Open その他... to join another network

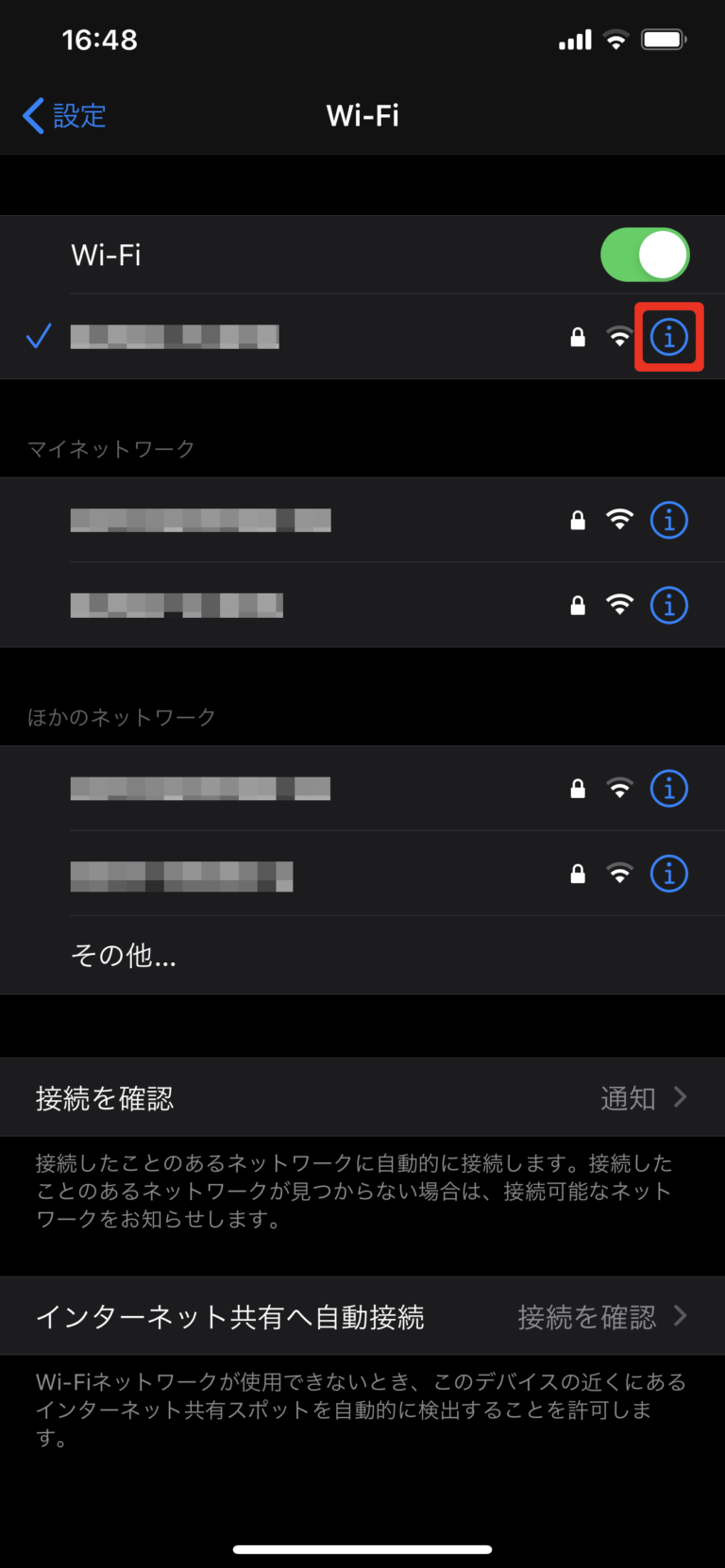click(124, 956)
